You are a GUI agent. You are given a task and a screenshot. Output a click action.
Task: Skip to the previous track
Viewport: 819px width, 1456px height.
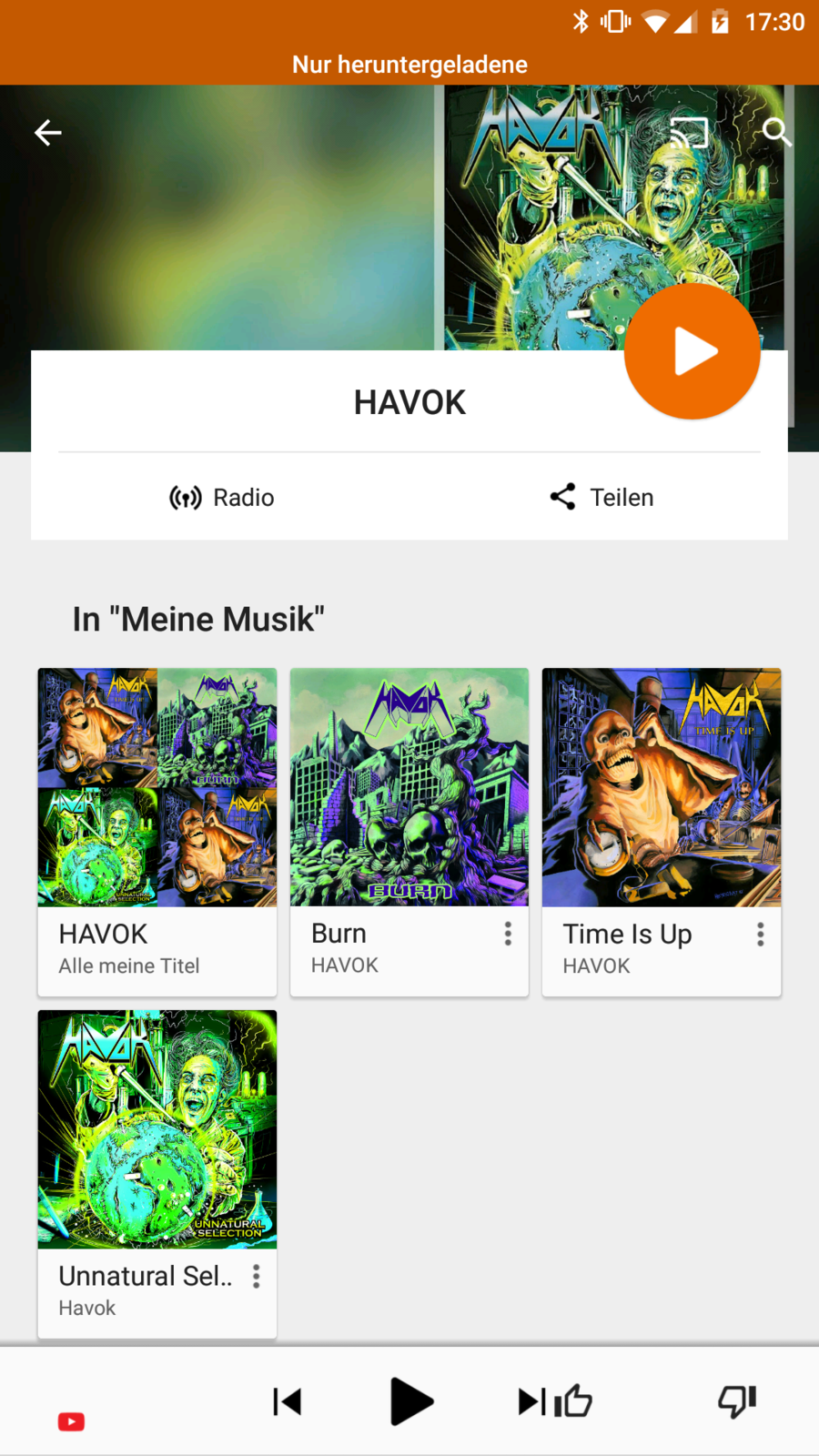287,1401
